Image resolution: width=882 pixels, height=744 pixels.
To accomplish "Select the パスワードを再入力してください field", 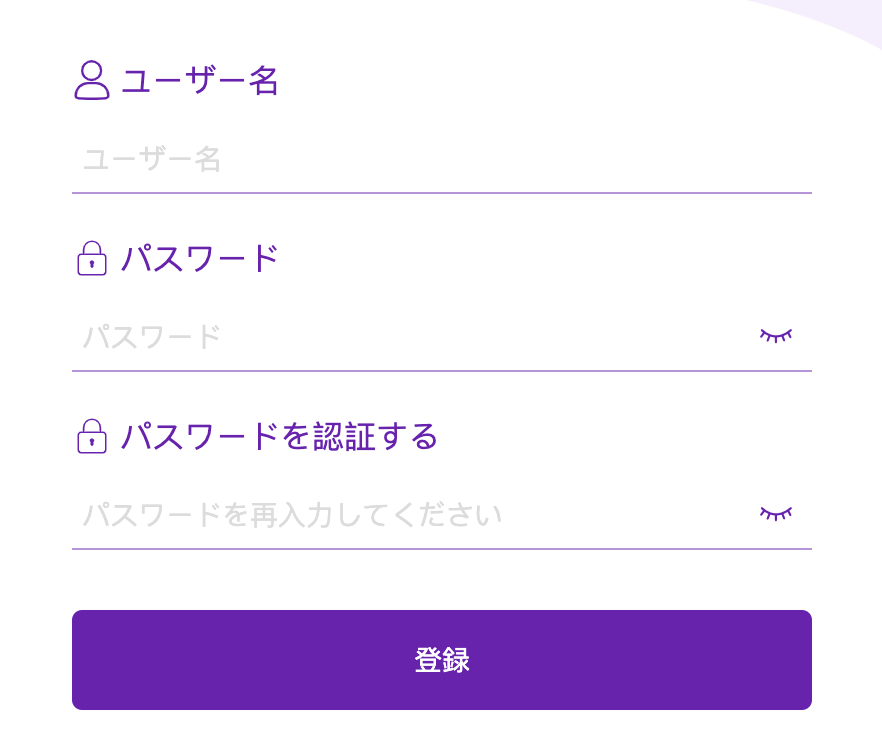I will pos(410,515).
